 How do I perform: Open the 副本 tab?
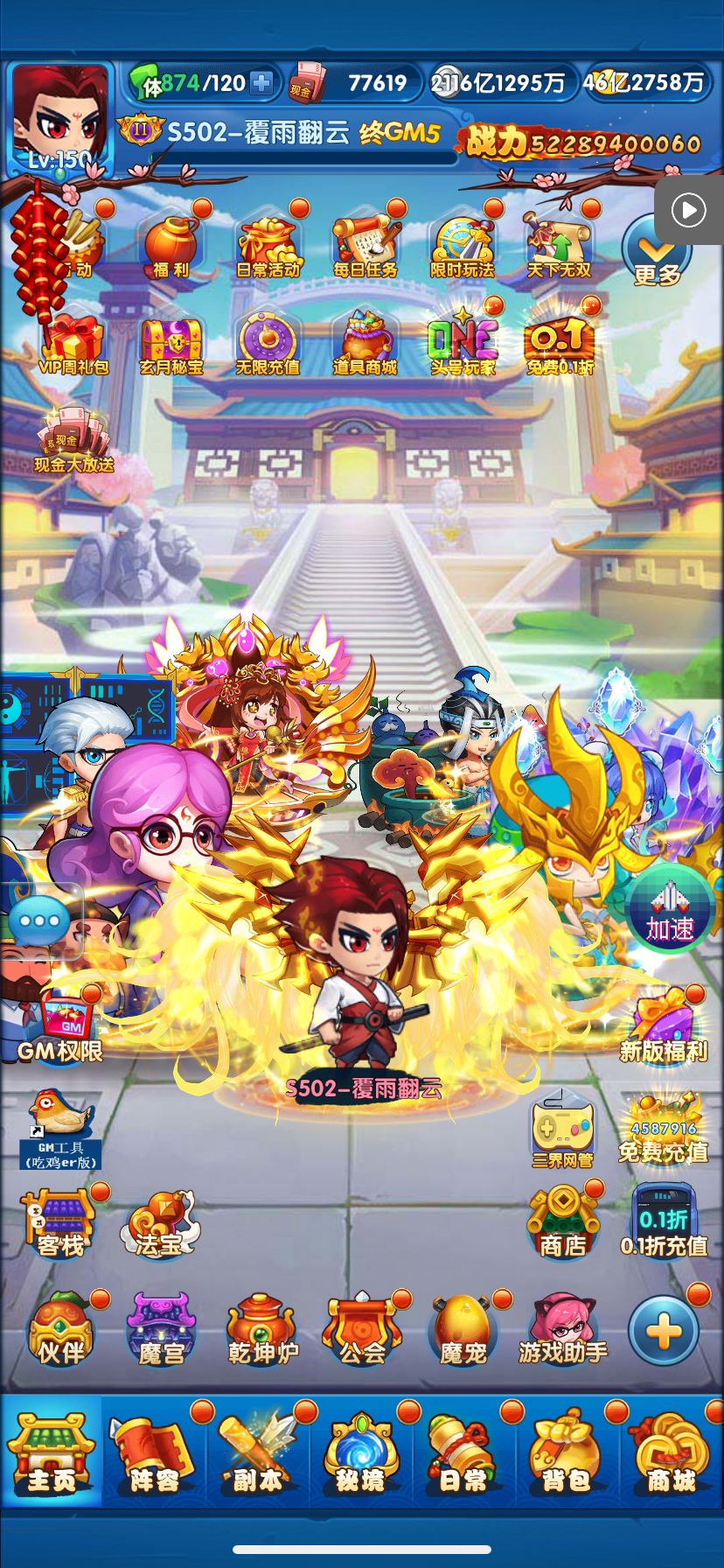coord(258,1451)
